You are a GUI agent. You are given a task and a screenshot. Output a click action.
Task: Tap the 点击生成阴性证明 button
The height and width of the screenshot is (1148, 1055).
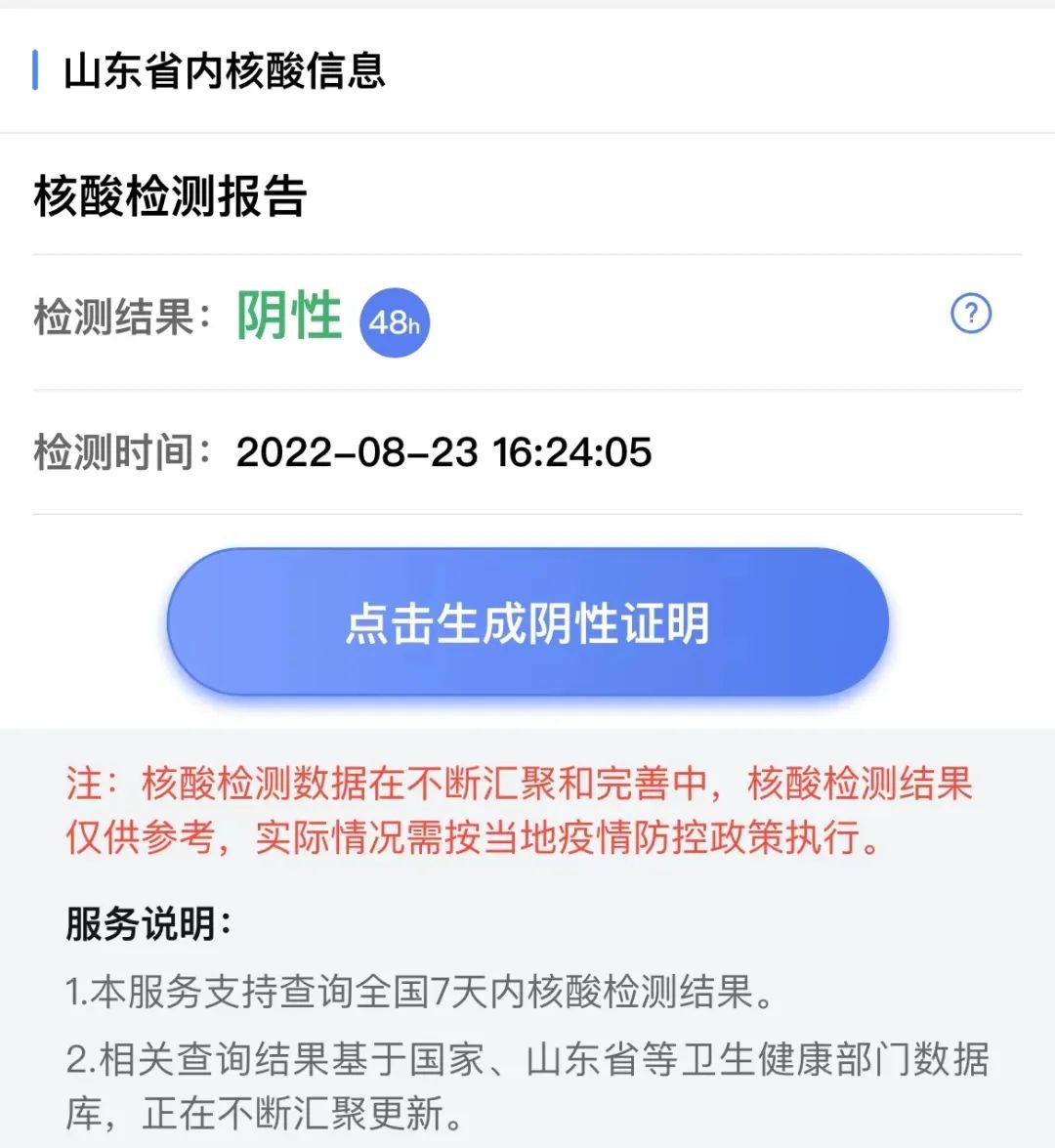click(x=527, y=623)
